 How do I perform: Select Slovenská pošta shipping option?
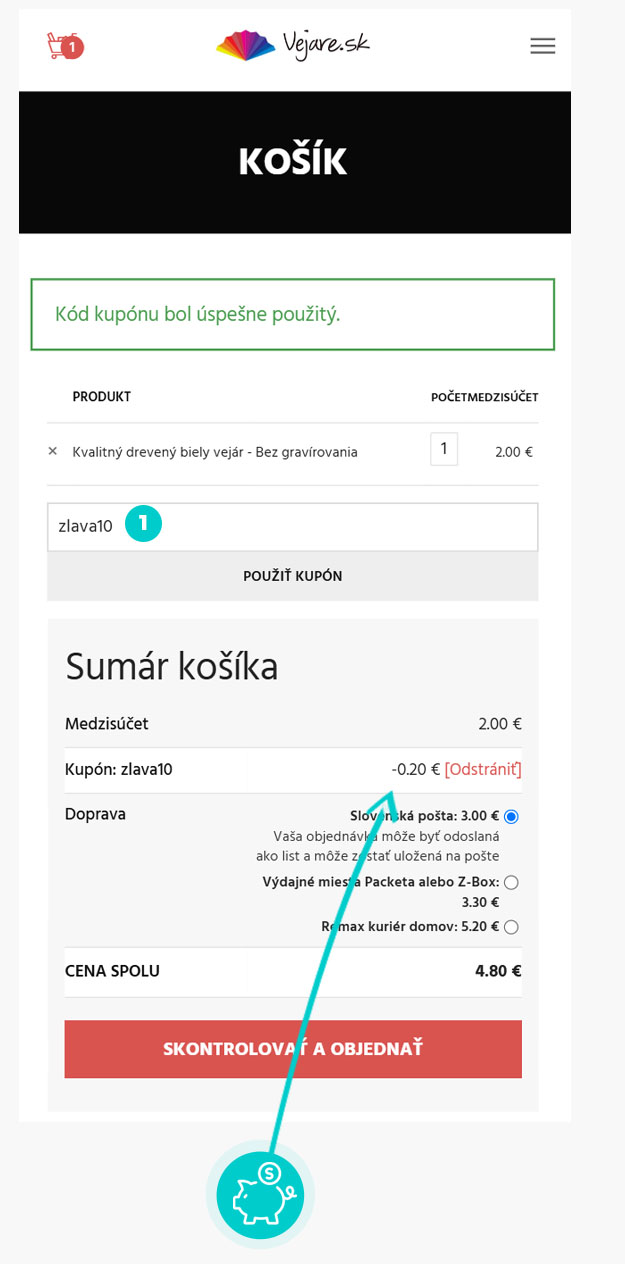pyautogui.click(x=512, y=816)
